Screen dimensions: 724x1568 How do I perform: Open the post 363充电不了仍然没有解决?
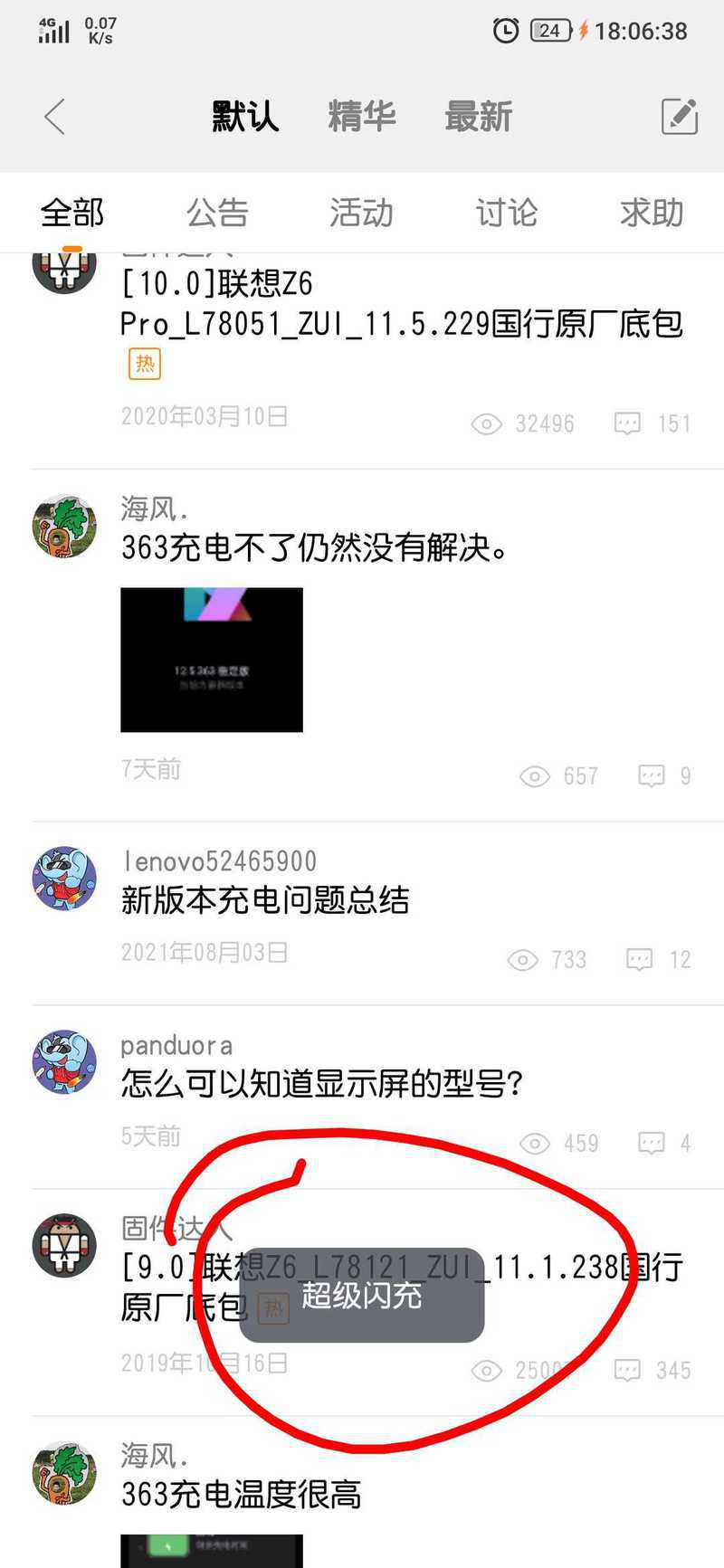click(x=315, y=547)
